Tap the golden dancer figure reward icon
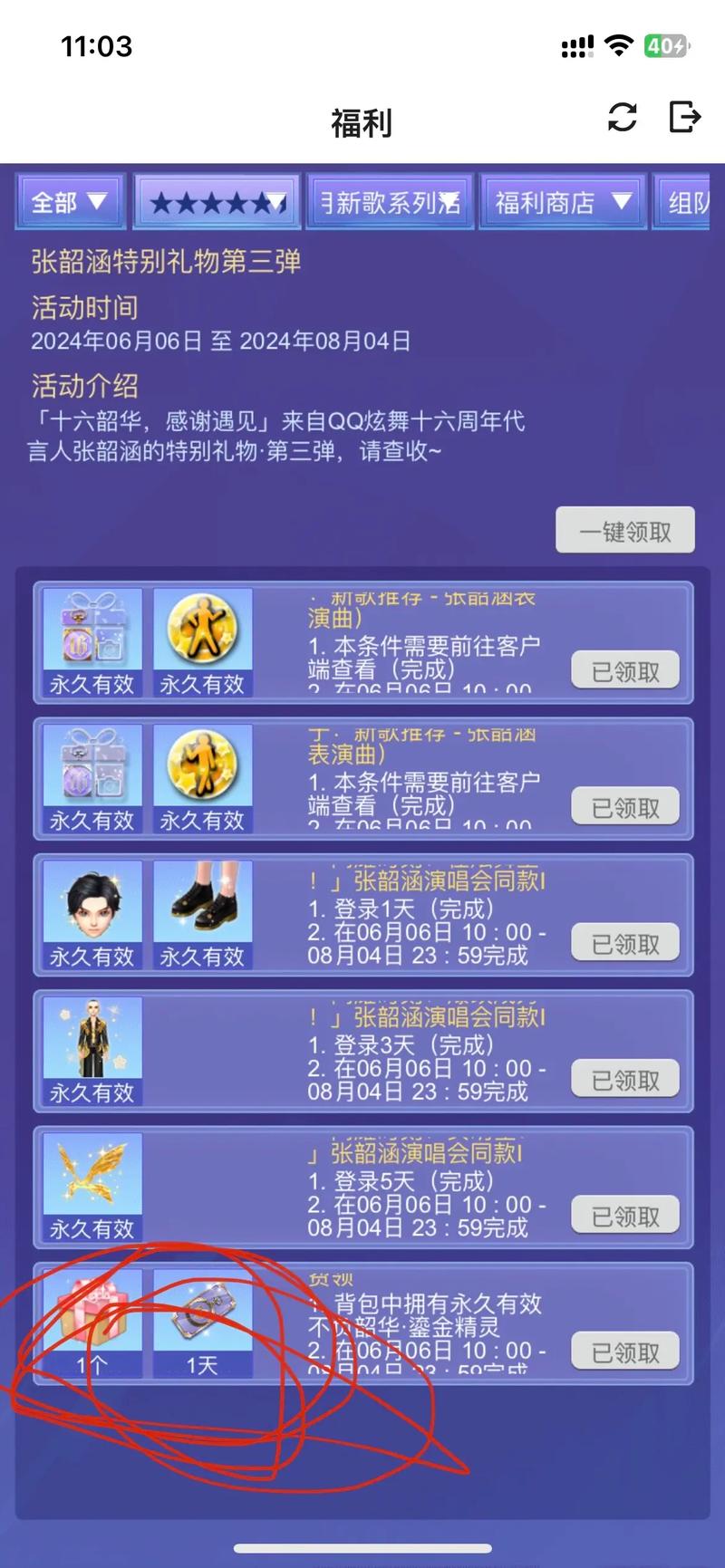725x1568 pixels. pos(202,634)
